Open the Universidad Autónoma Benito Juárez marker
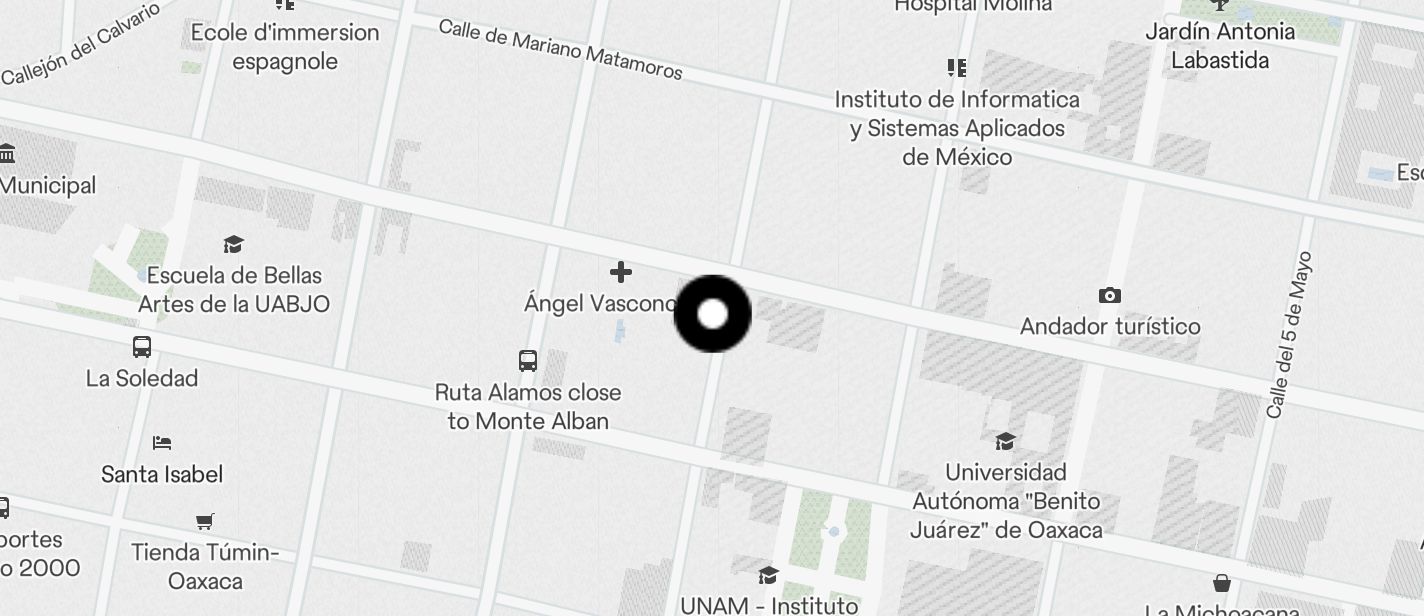 (x=1005, y=441)
